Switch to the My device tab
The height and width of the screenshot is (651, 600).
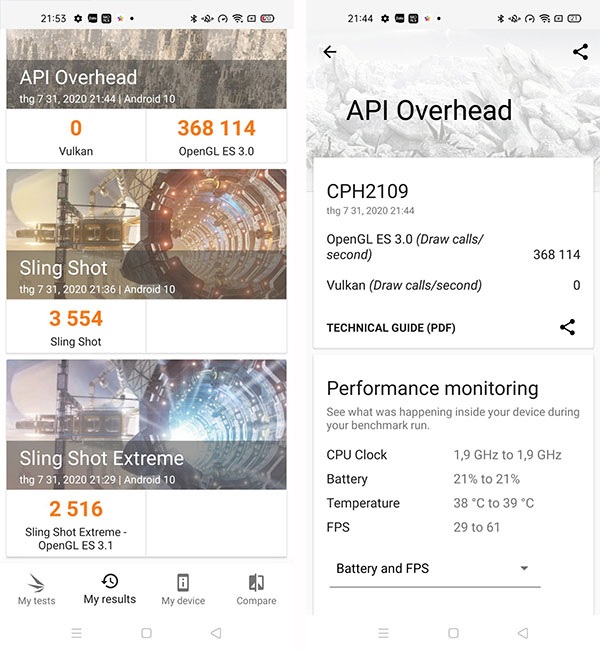coord(183,589)
